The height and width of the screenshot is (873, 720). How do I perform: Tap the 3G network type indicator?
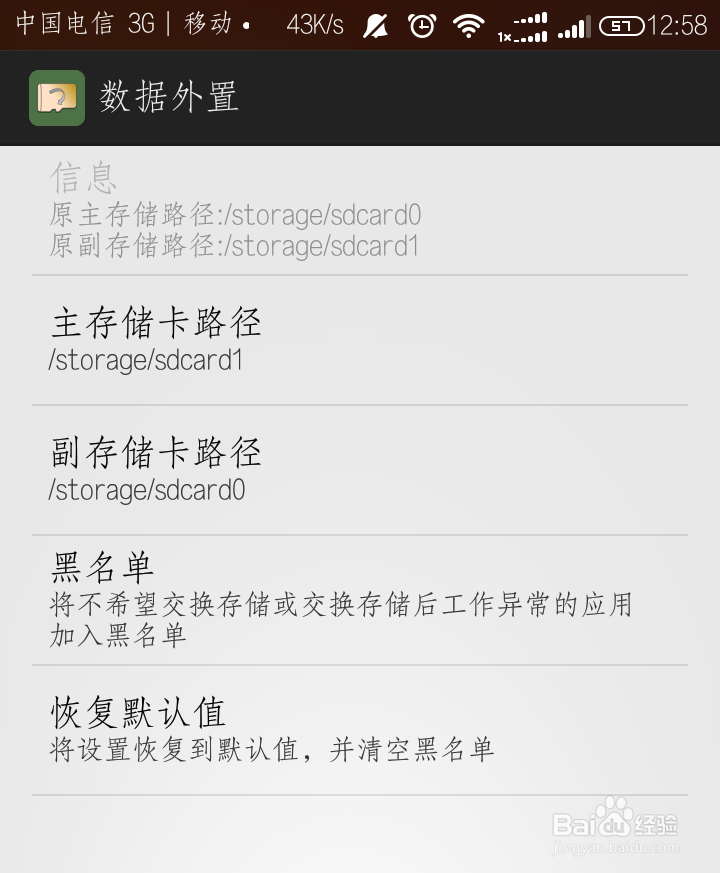coord(142,22)
